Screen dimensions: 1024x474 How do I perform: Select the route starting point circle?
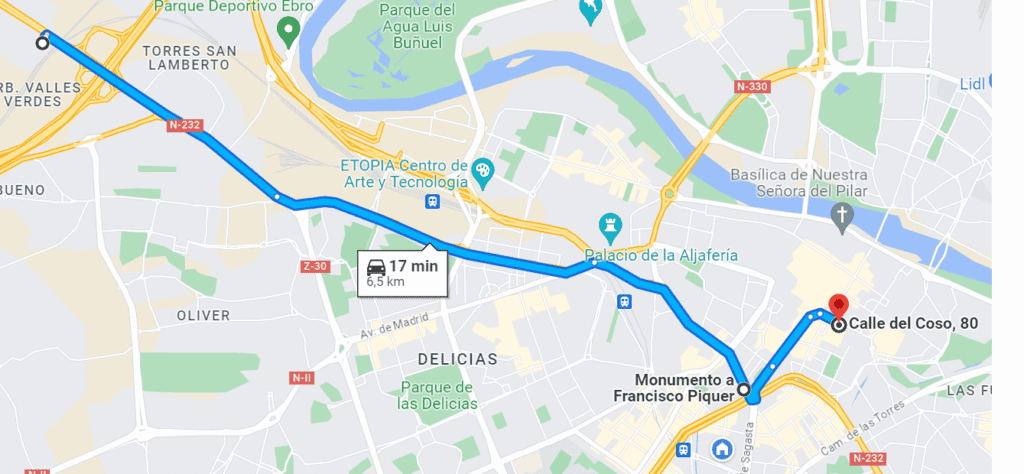click(x=42, y=43)
